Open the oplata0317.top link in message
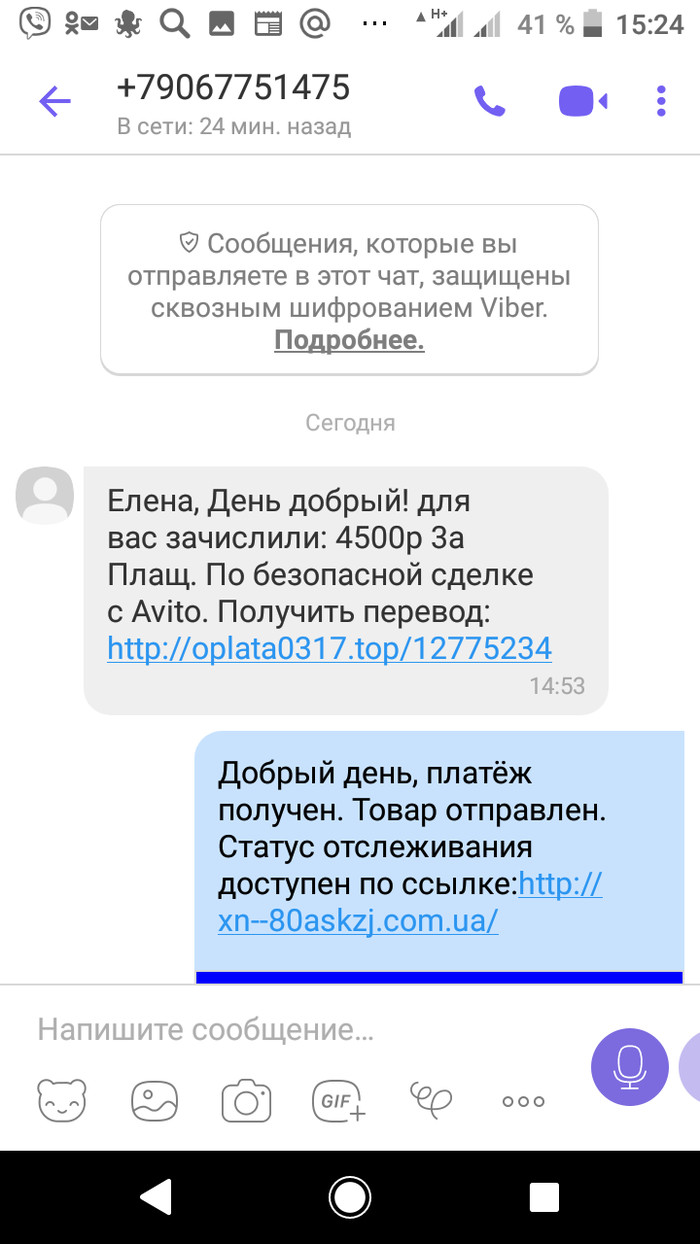This screenshot has width=700, height=1244. pyautogui.click(x=329, y=649)
